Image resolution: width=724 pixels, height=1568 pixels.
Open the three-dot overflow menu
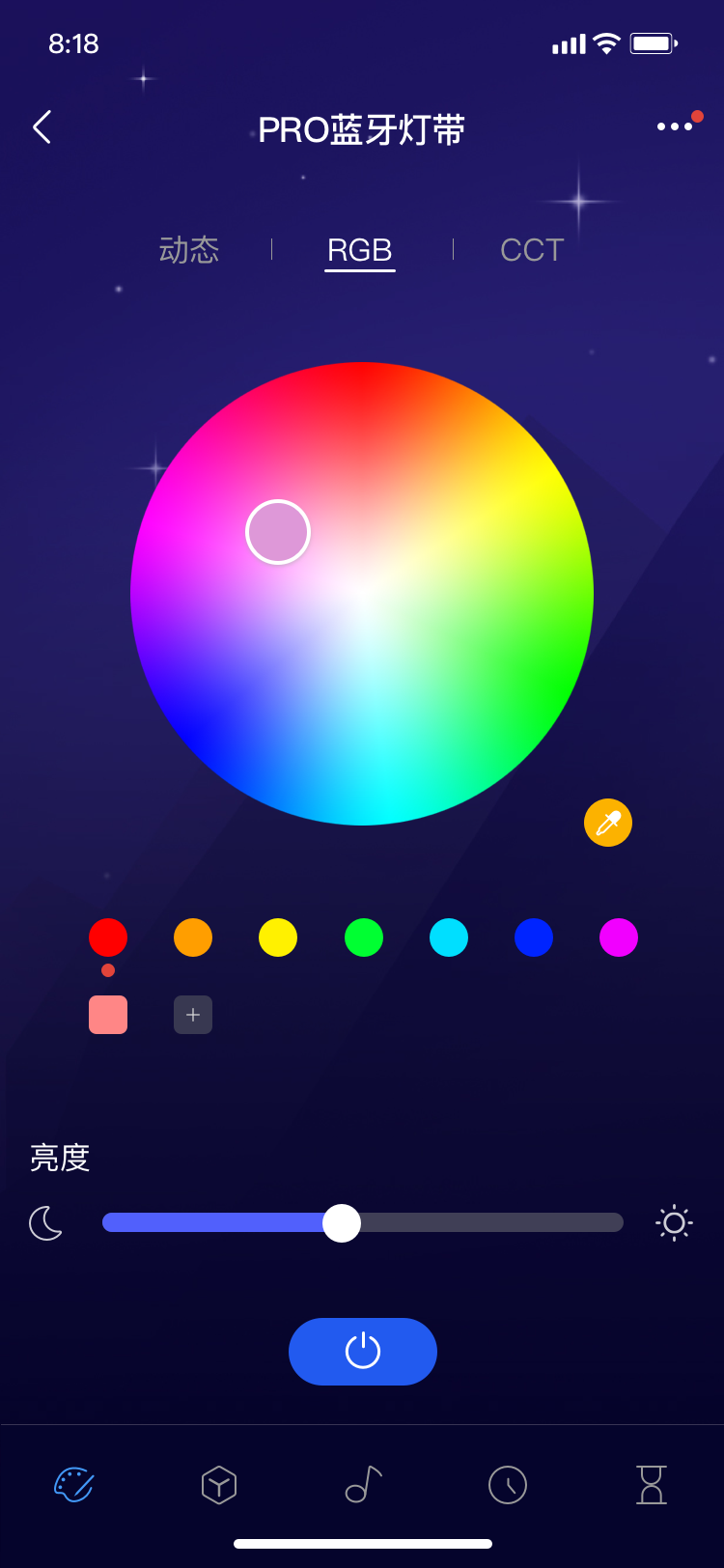pyautogui.click(x=675, y=126)
